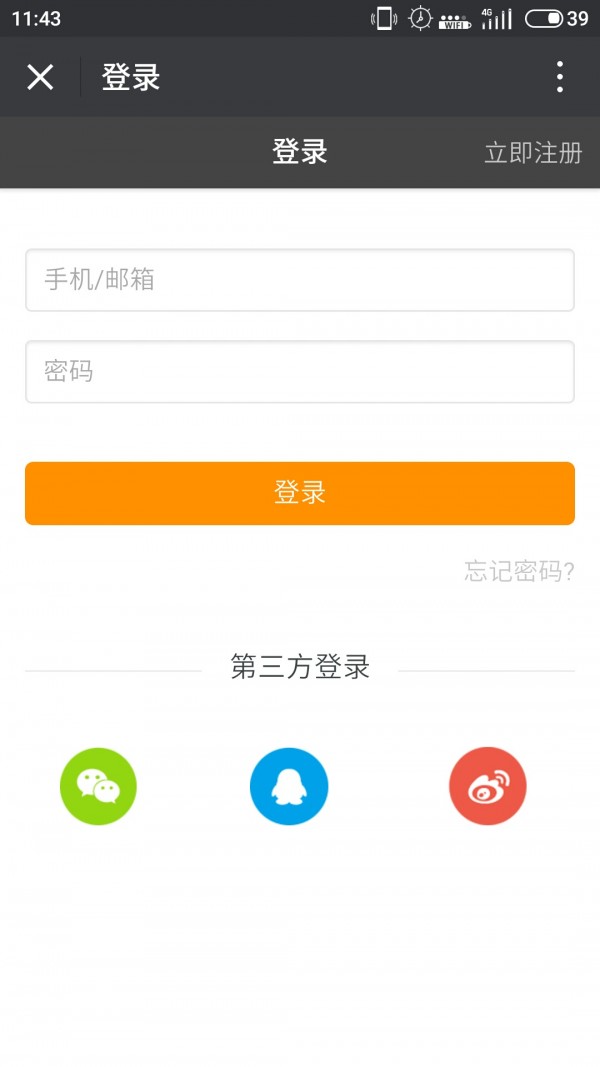The width and height of the screenshot is (600, 1067).
Task: Sign in using the blue QQ penguin icon
Action: tap(289, 786)
